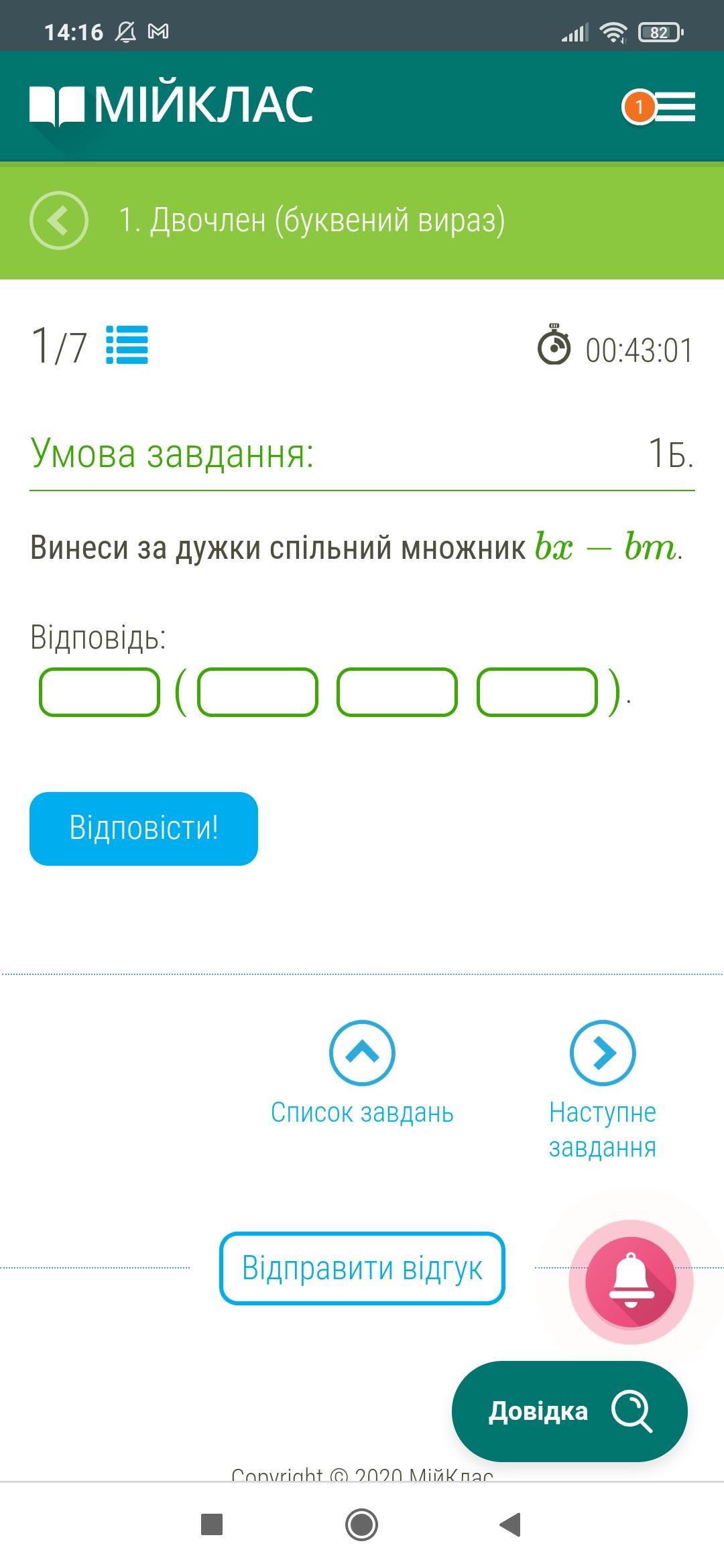Tap the system back button

click(x=510, y=1524)
